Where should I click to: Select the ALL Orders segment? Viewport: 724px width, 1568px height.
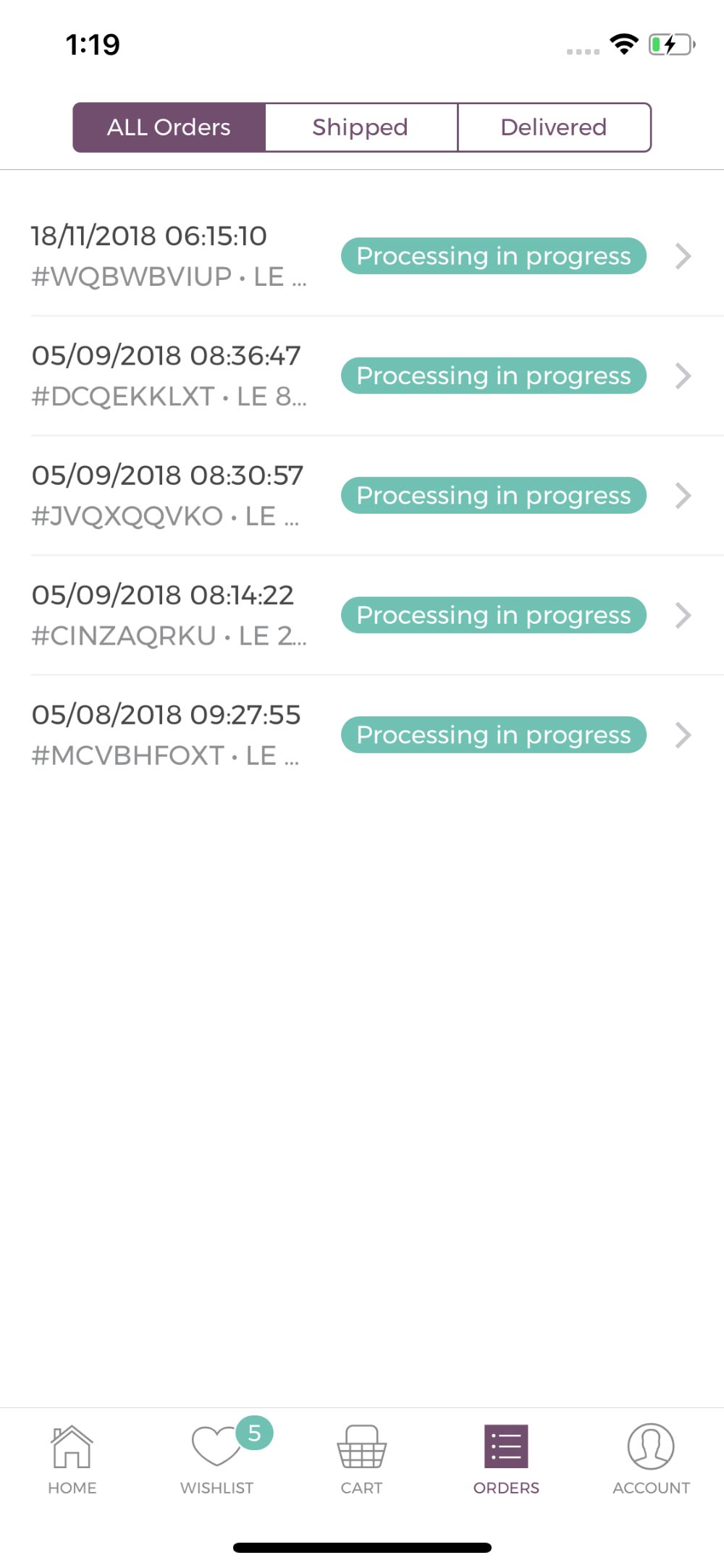(x=169, y=127)
